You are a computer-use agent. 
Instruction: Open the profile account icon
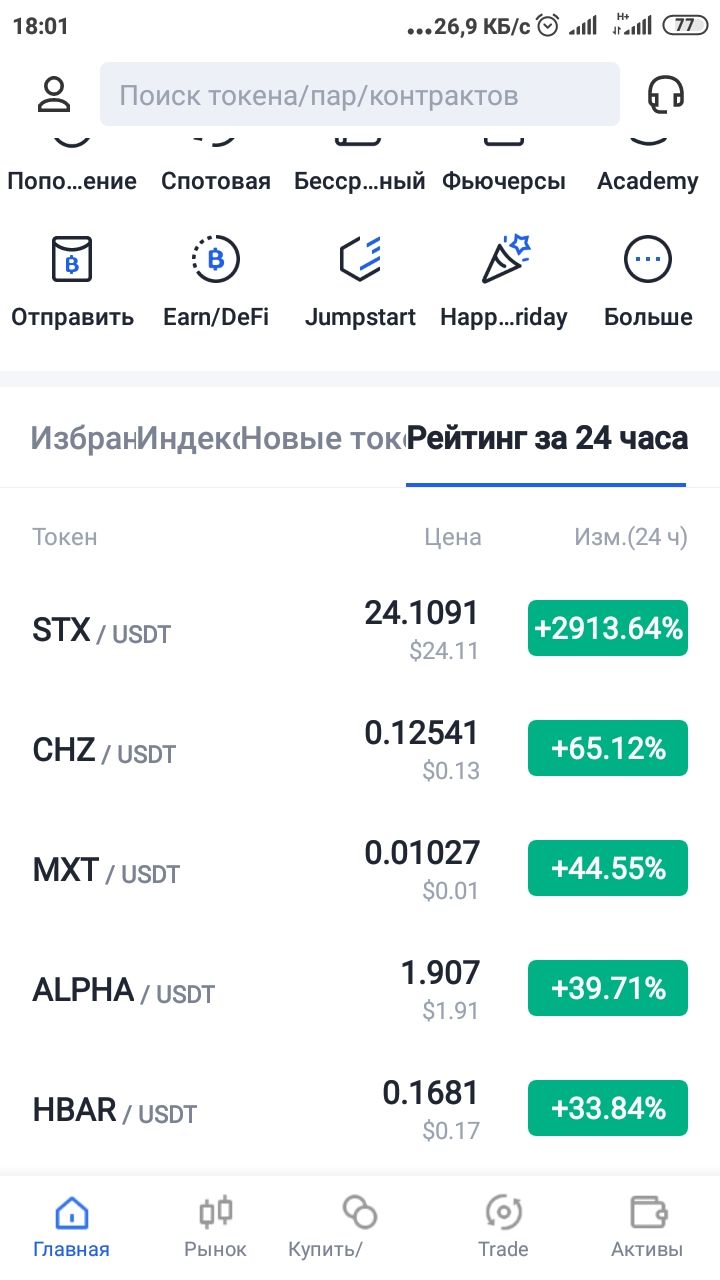point(54,95)
